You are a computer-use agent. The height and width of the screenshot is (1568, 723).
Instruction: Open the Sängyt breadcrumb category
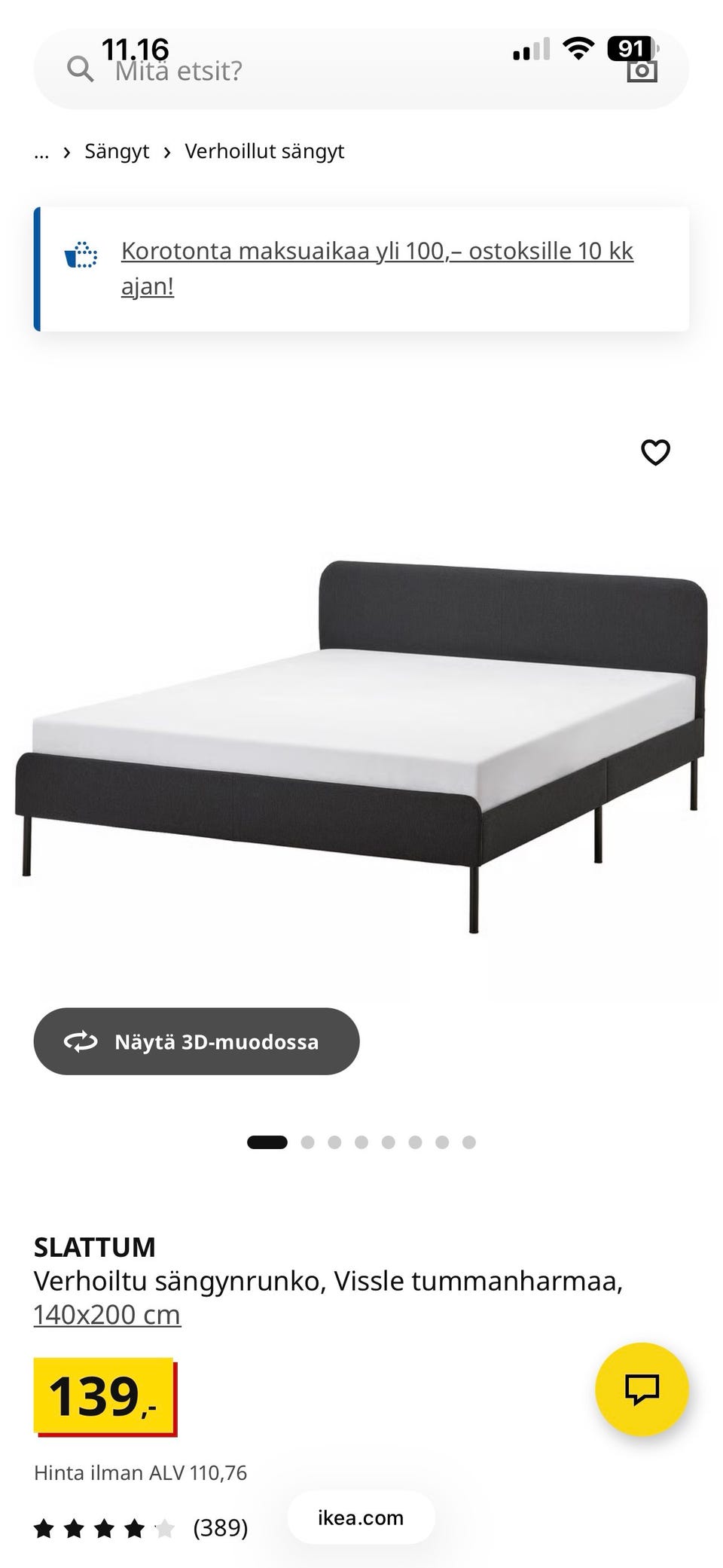click(x=117, y=150)
